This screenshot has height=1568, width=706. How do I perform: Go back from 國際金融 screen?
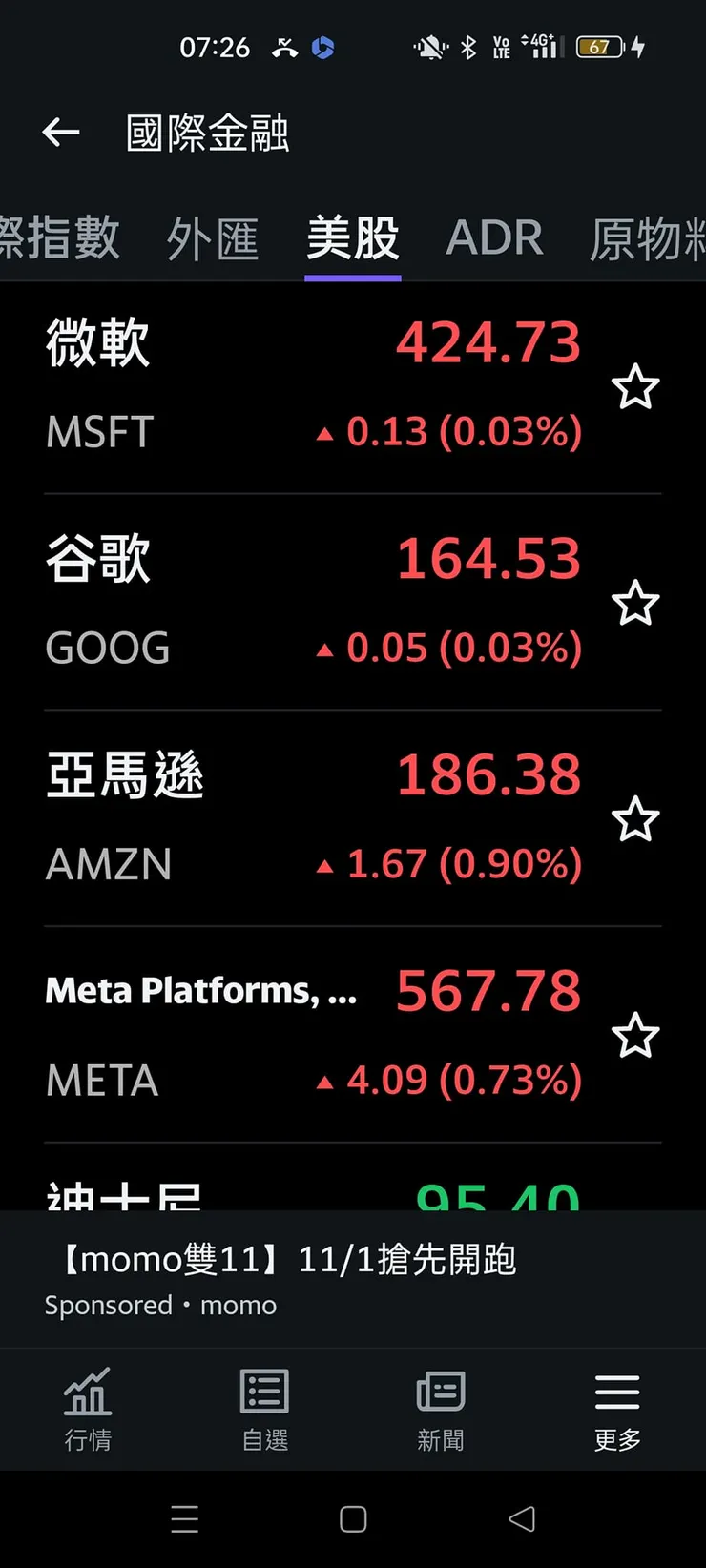click(61, 133)
